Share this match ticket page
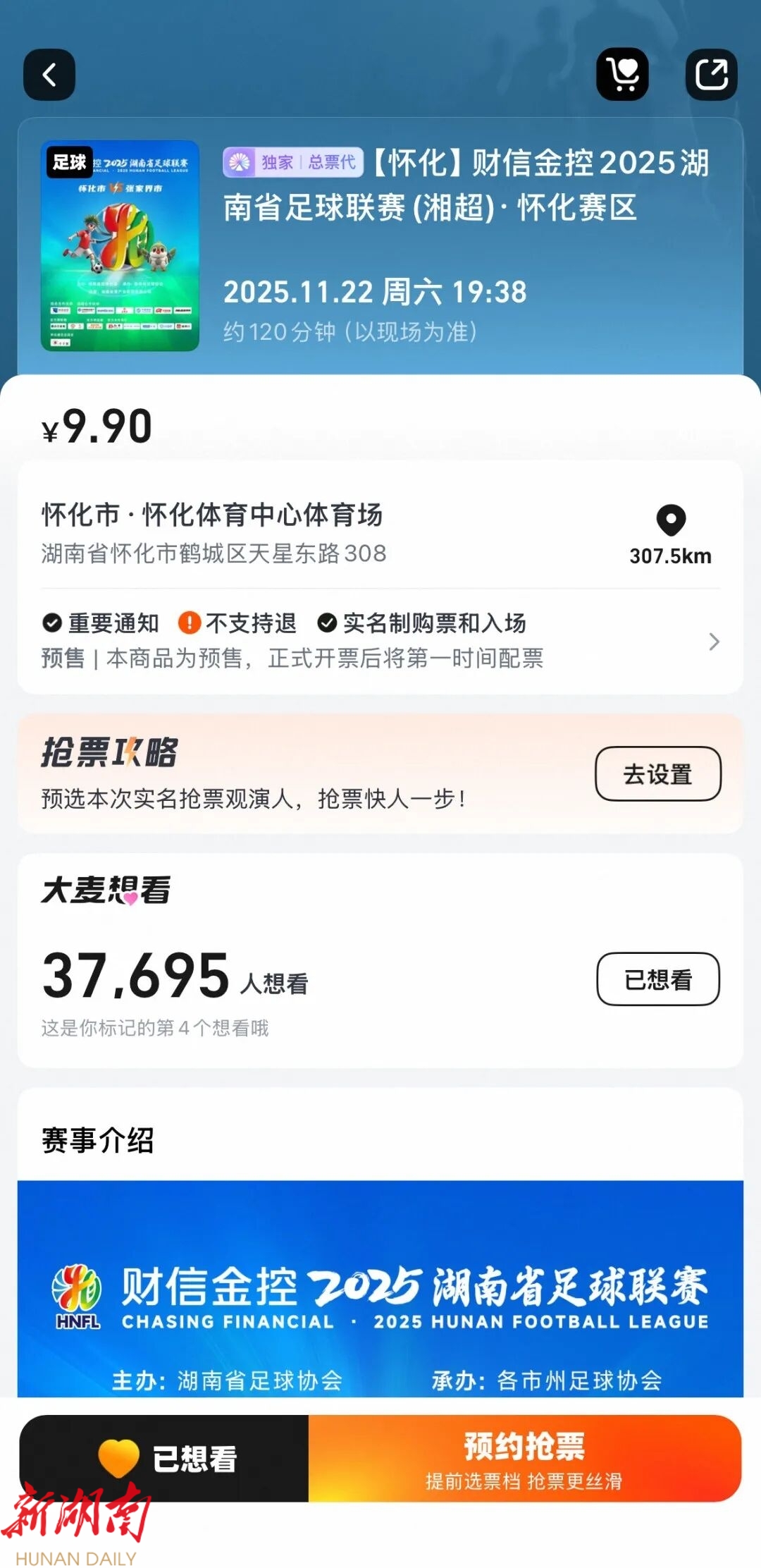Viewport: 761px width, 1568px height. (x=711, y=75)
